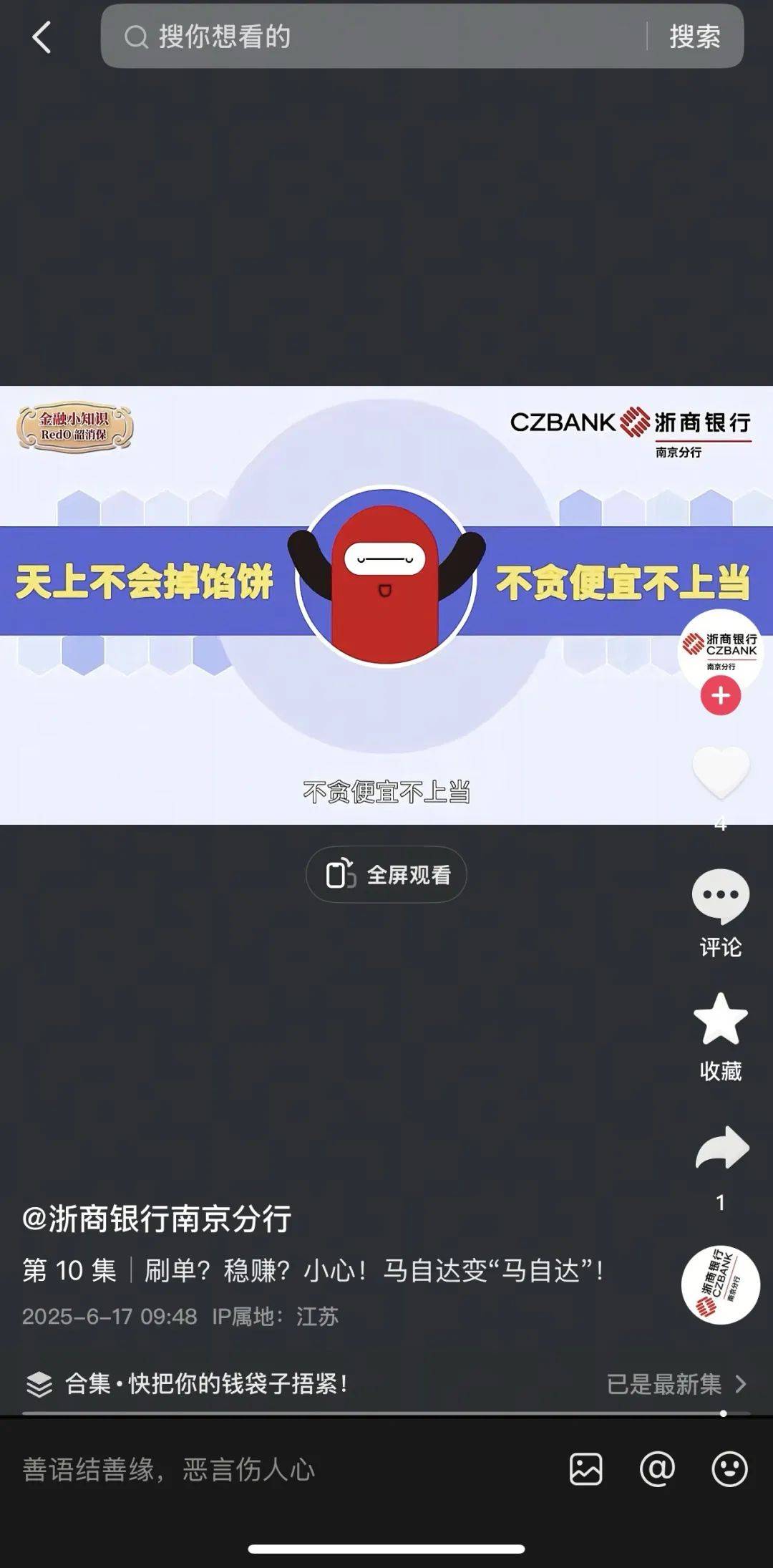Mention someone with the @ icon

657,1470
